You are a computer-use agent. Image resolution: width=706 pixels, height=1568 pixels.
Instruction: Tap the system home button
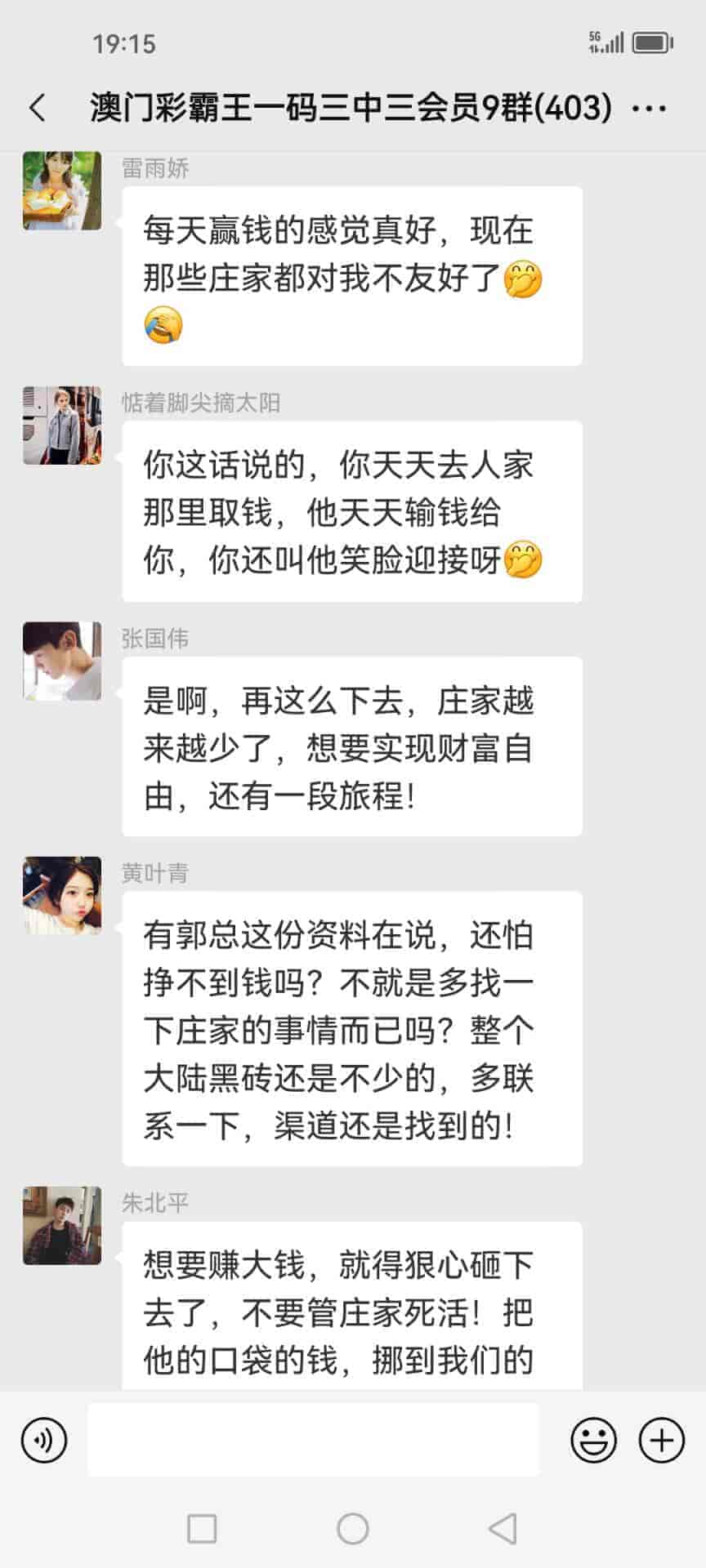(353, 1528)
